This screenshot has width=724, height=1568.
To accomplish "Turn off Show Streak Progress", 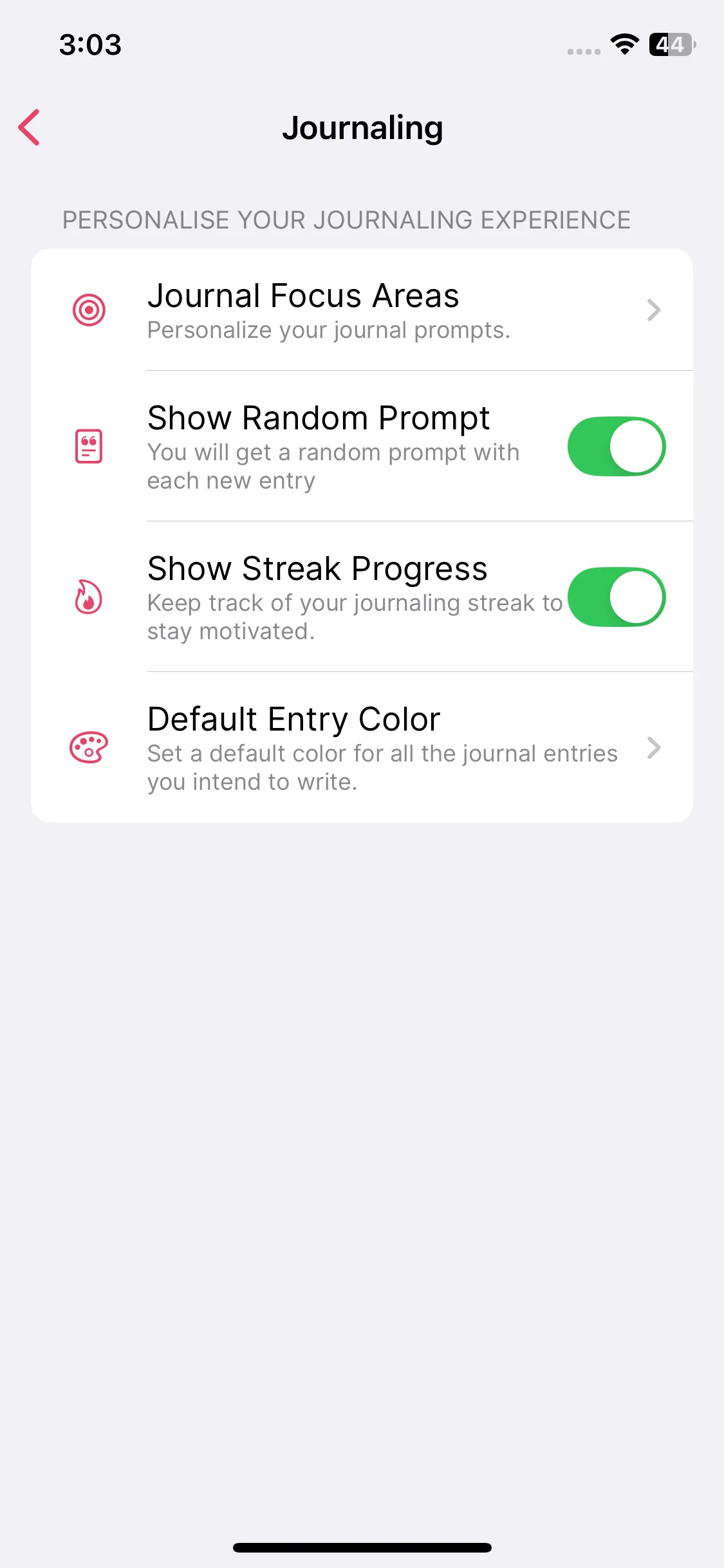I will point(616,597).
